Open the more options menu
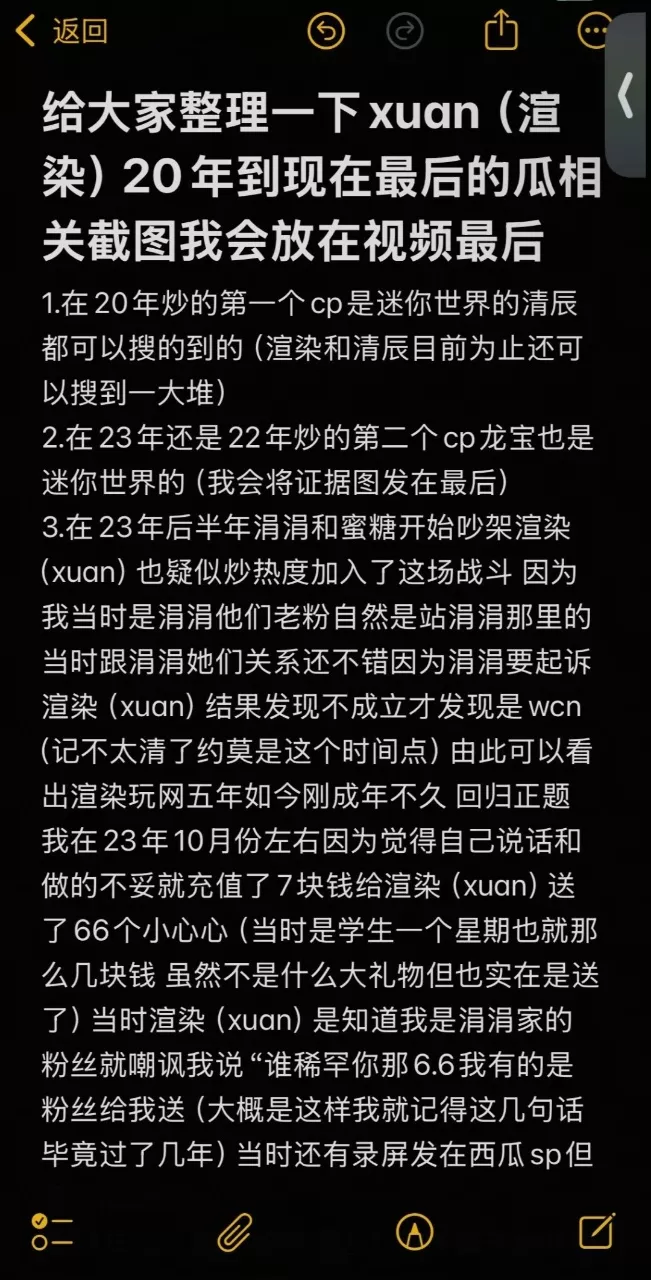 point(594,31)
